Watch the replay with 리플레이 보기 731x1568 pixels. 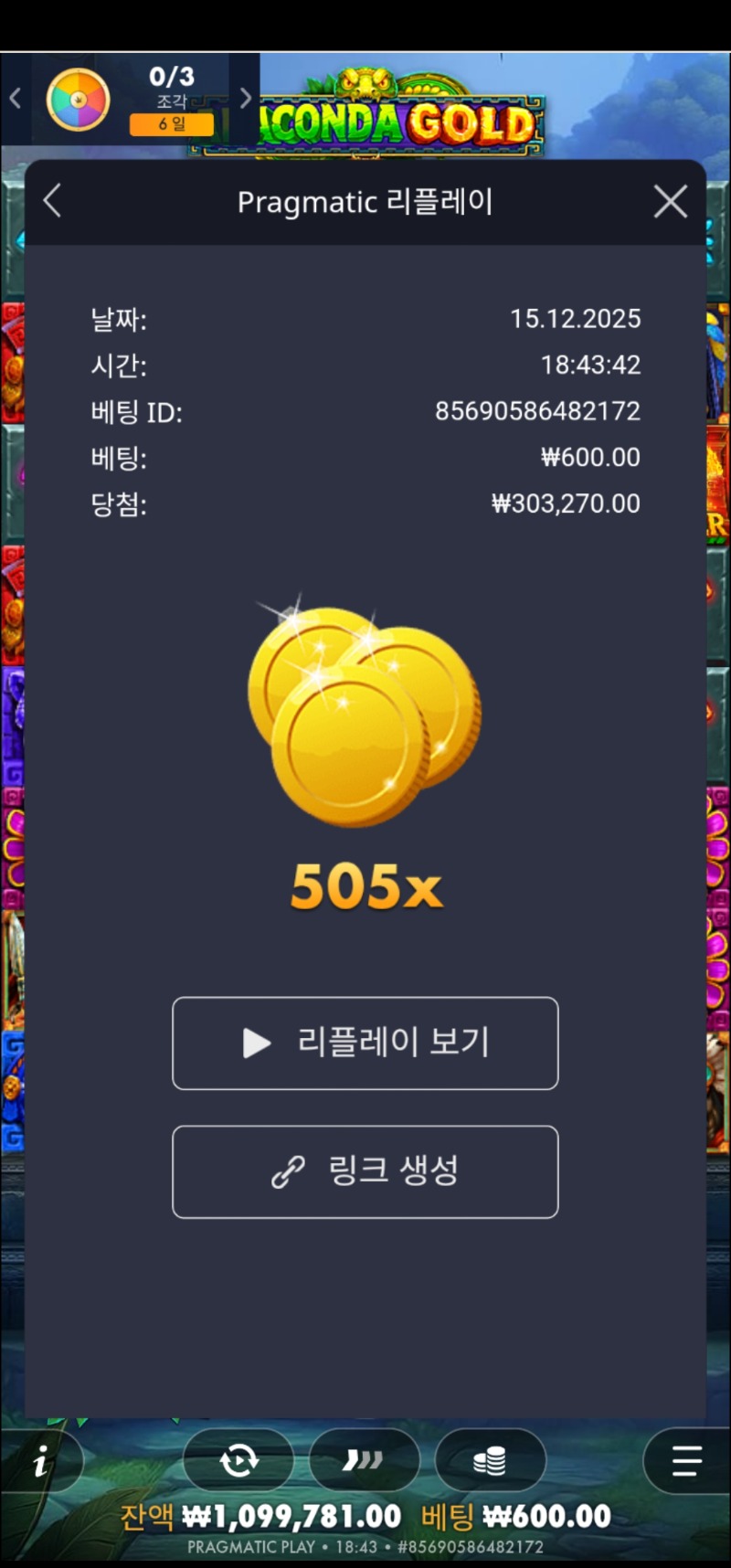[365, 1043]
